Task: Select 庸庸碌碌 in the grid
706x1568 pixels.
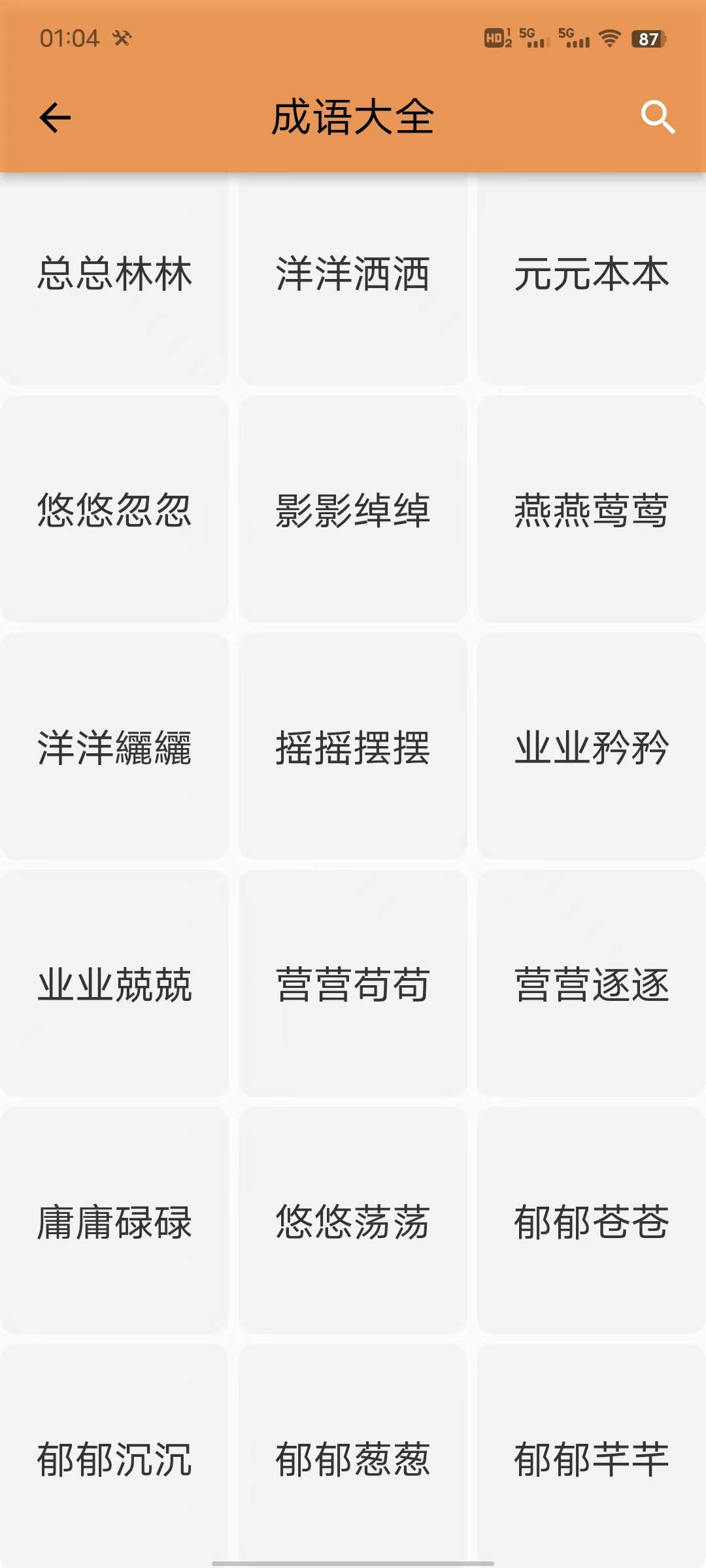Action: click(x=114, y=1225)
